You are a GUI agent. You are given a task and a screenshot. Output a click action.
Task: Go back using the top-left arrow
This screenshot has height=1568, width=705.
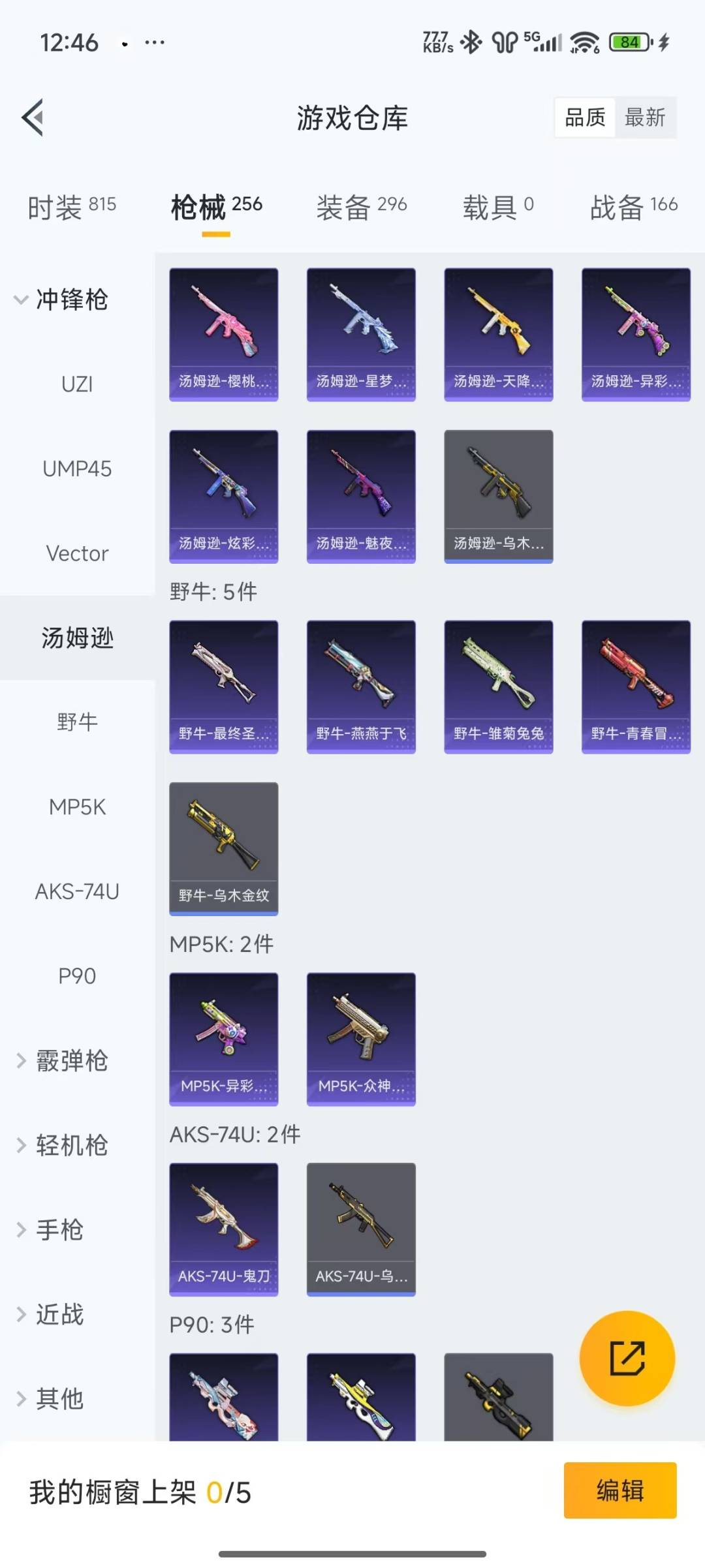tap(33, 117)
